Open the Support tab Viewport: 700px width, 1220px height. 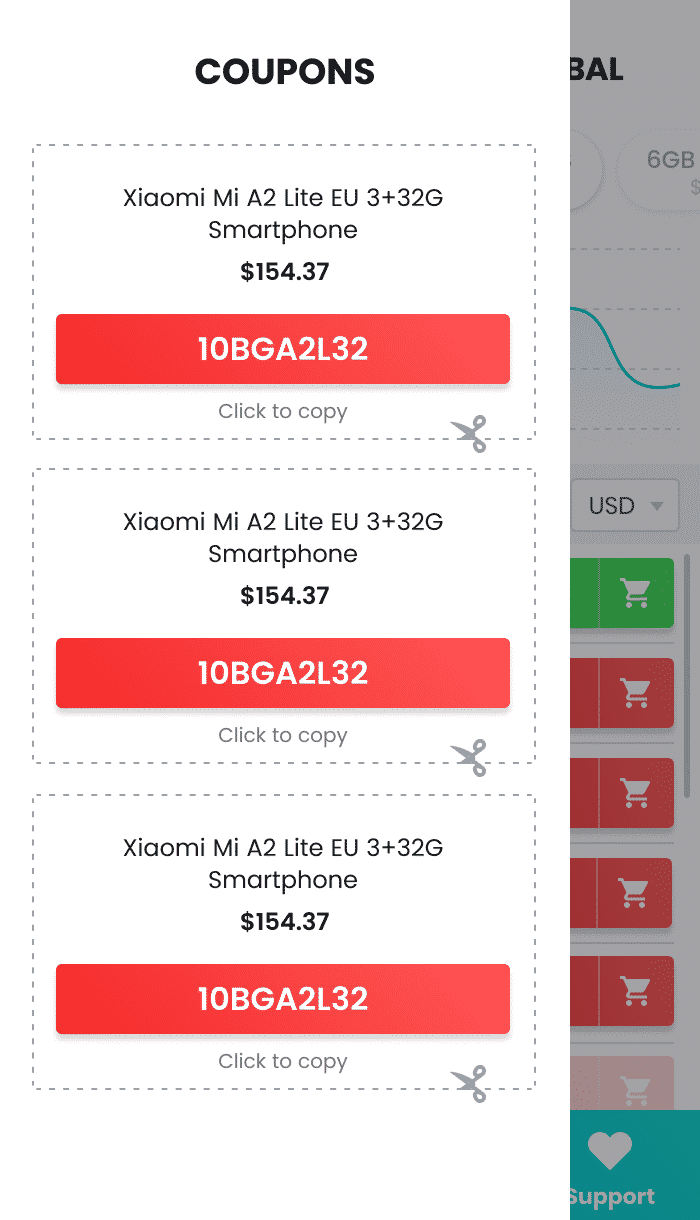click(612, 1166)
